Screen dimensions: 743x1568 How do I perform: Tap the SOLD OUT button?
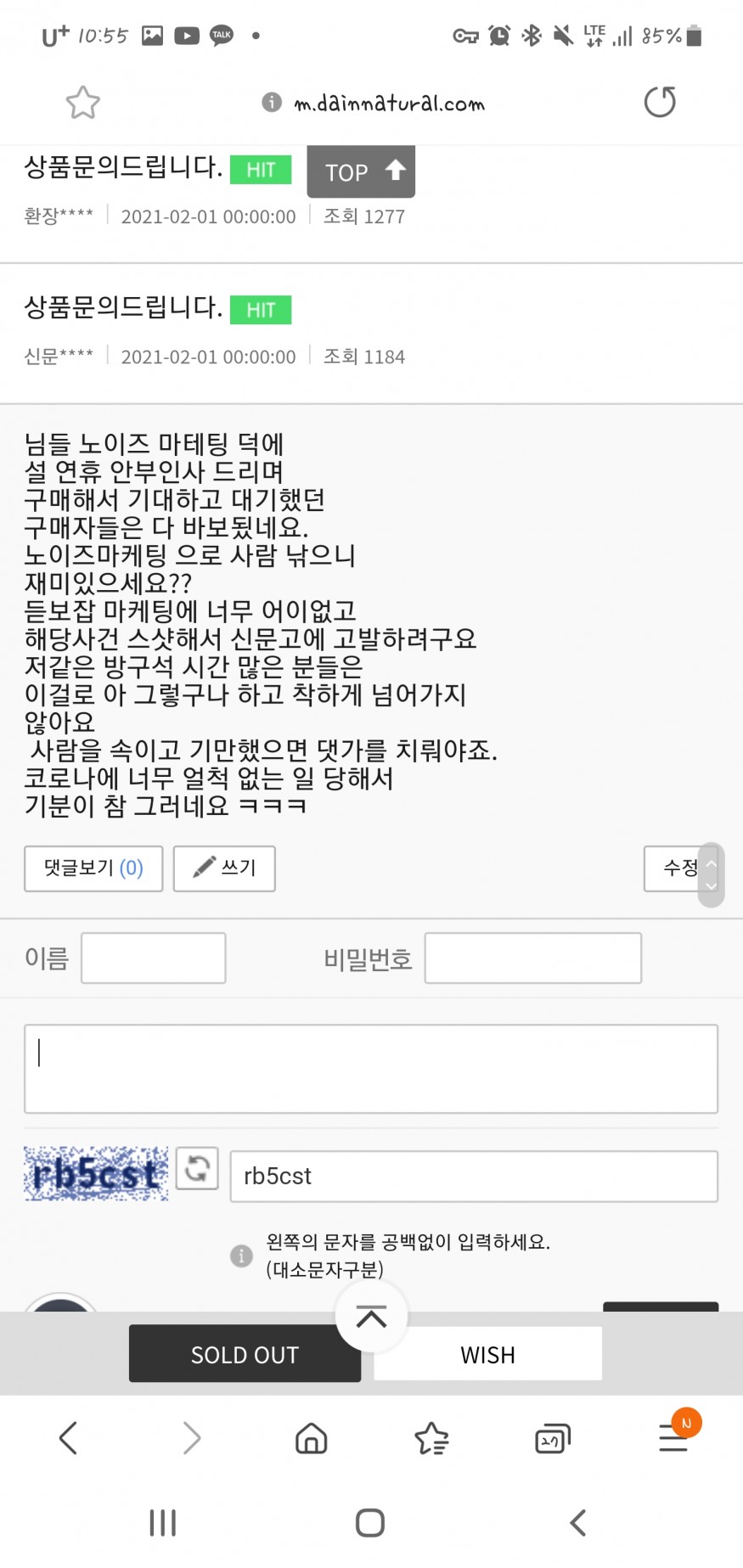point(245,1354)
